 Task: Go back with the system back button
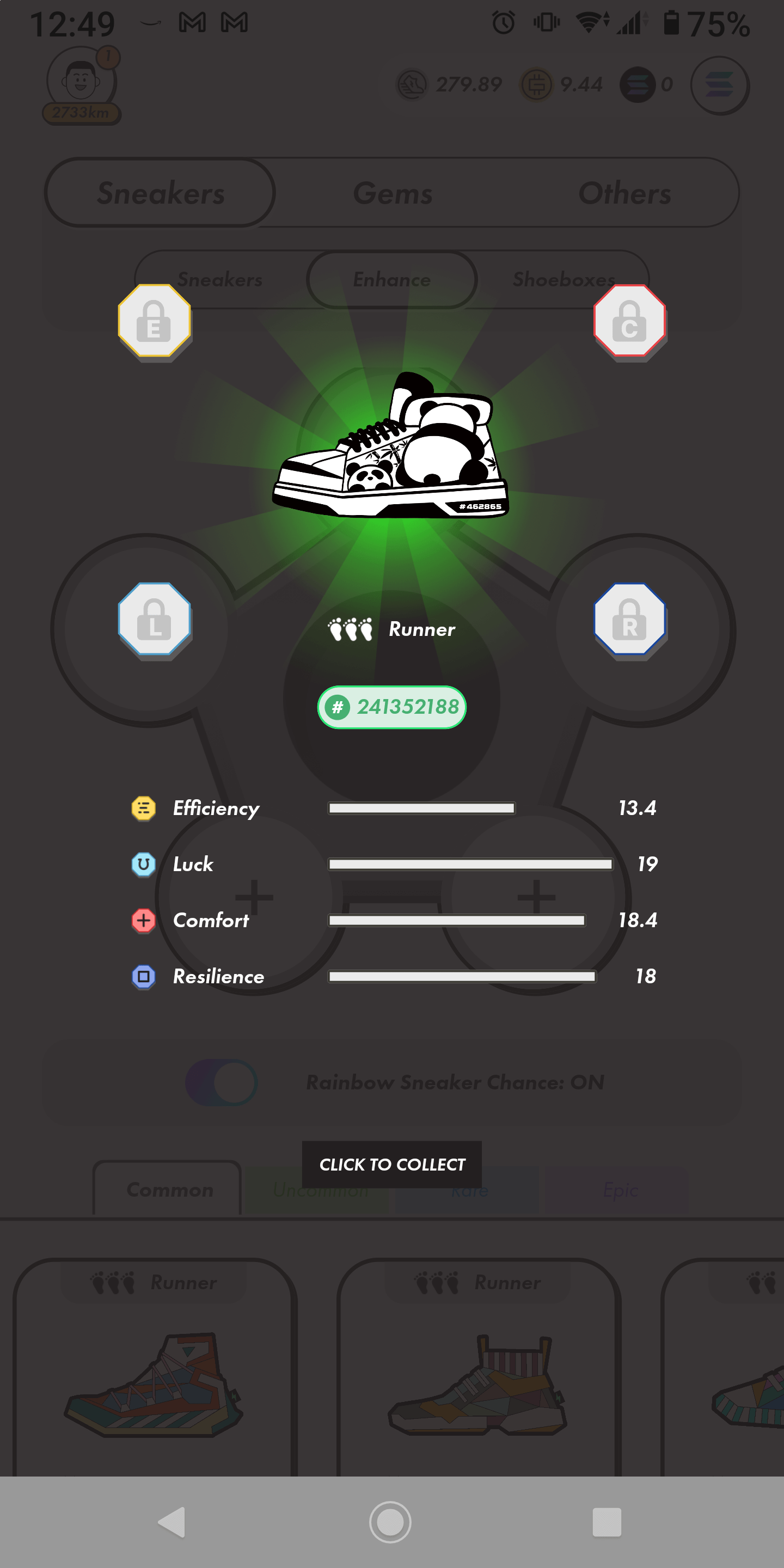172,1522
